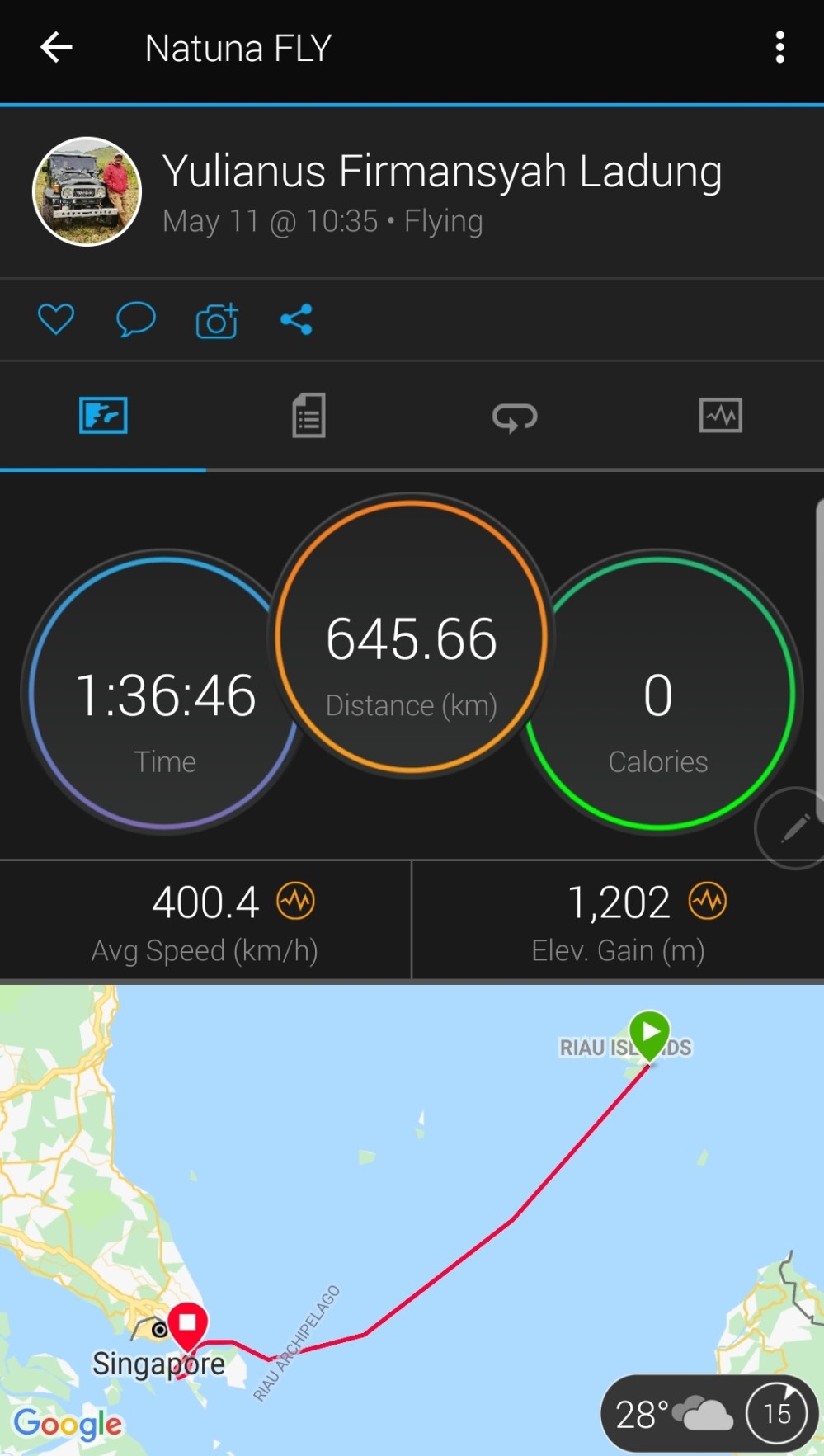The width and height of the screenshot is (824, 1456).
Task: Like this activity with the heart
Action: tap(56, 319)
